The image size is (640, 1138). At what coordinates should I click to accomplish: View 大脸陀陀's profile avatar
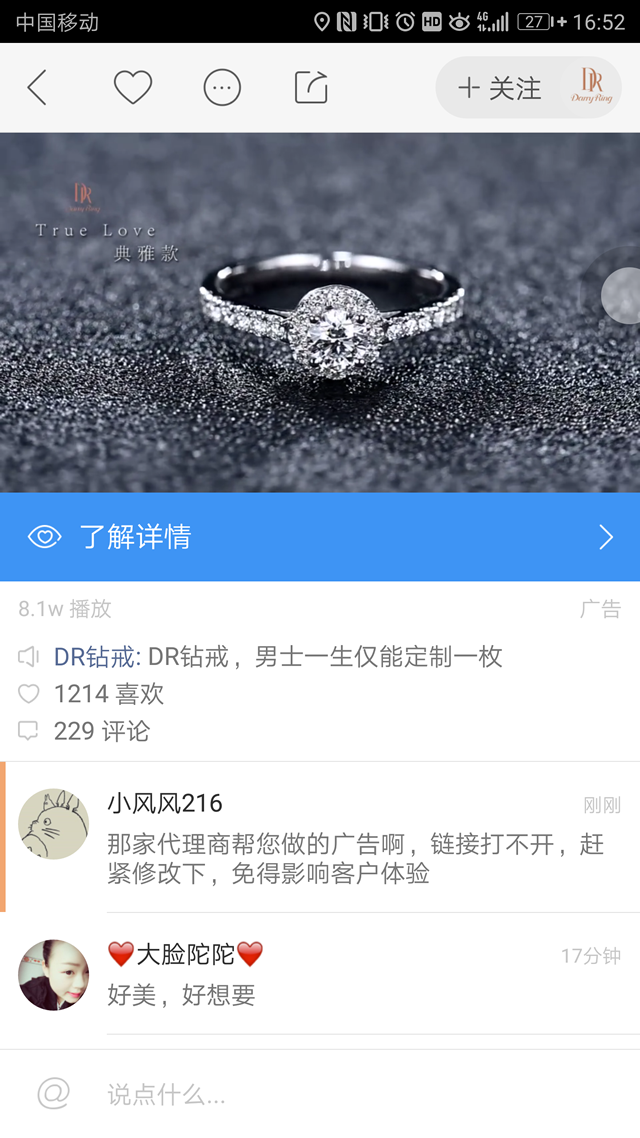(x=54, y=974)
